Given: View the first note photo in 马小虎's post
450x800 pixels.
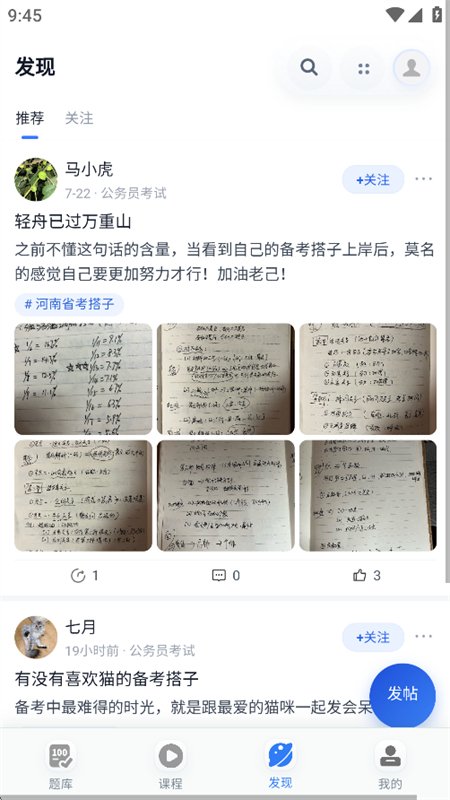Looking at the screenshot, I should coord(83,379).
